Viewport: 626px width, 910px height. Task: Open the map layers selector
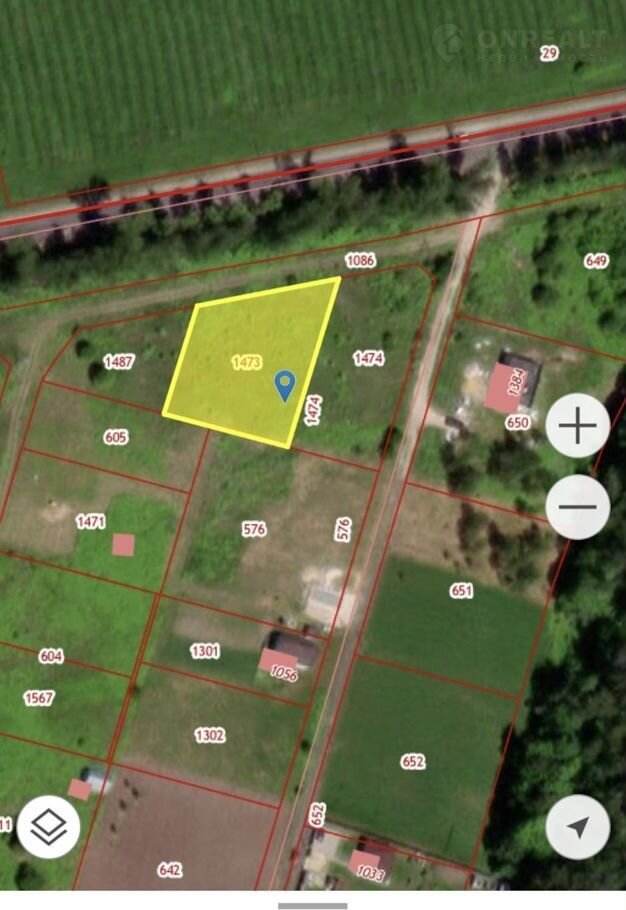point(48,827)
